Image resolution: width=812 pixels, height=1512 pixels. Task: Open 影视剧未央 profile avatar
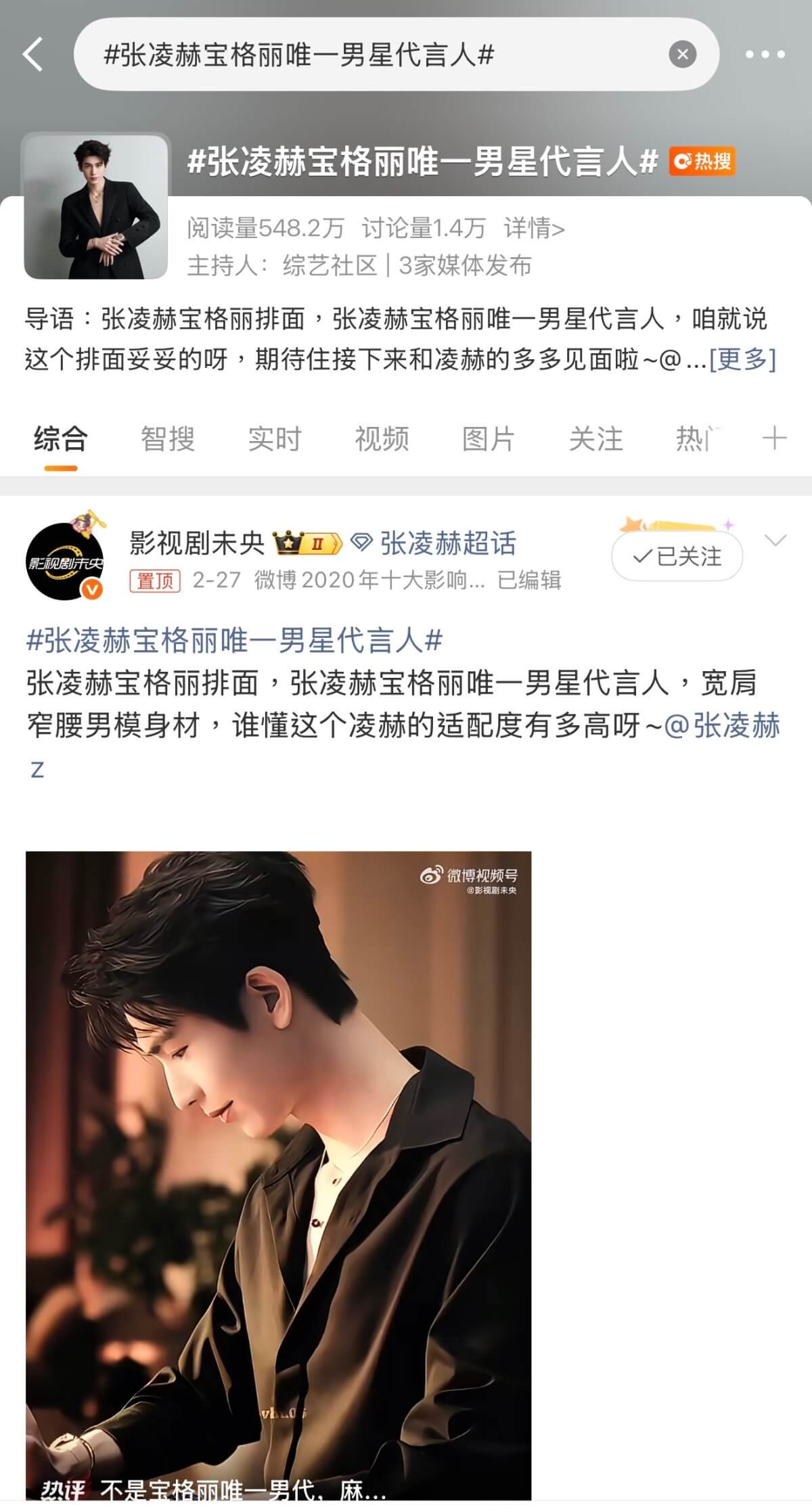tap(66, 561)
